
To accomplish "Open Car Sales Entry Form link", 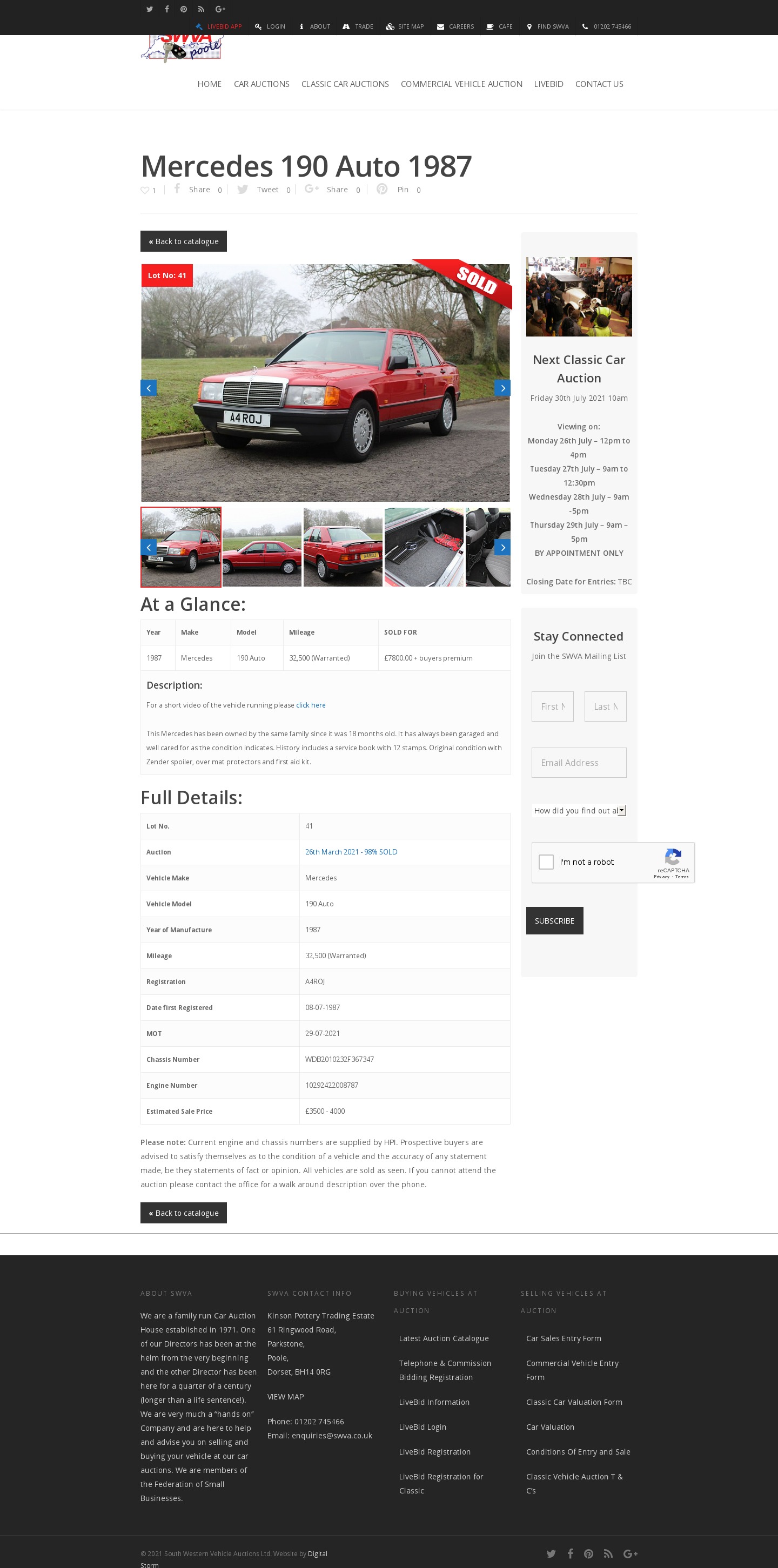I will (x=563, y=1338).
